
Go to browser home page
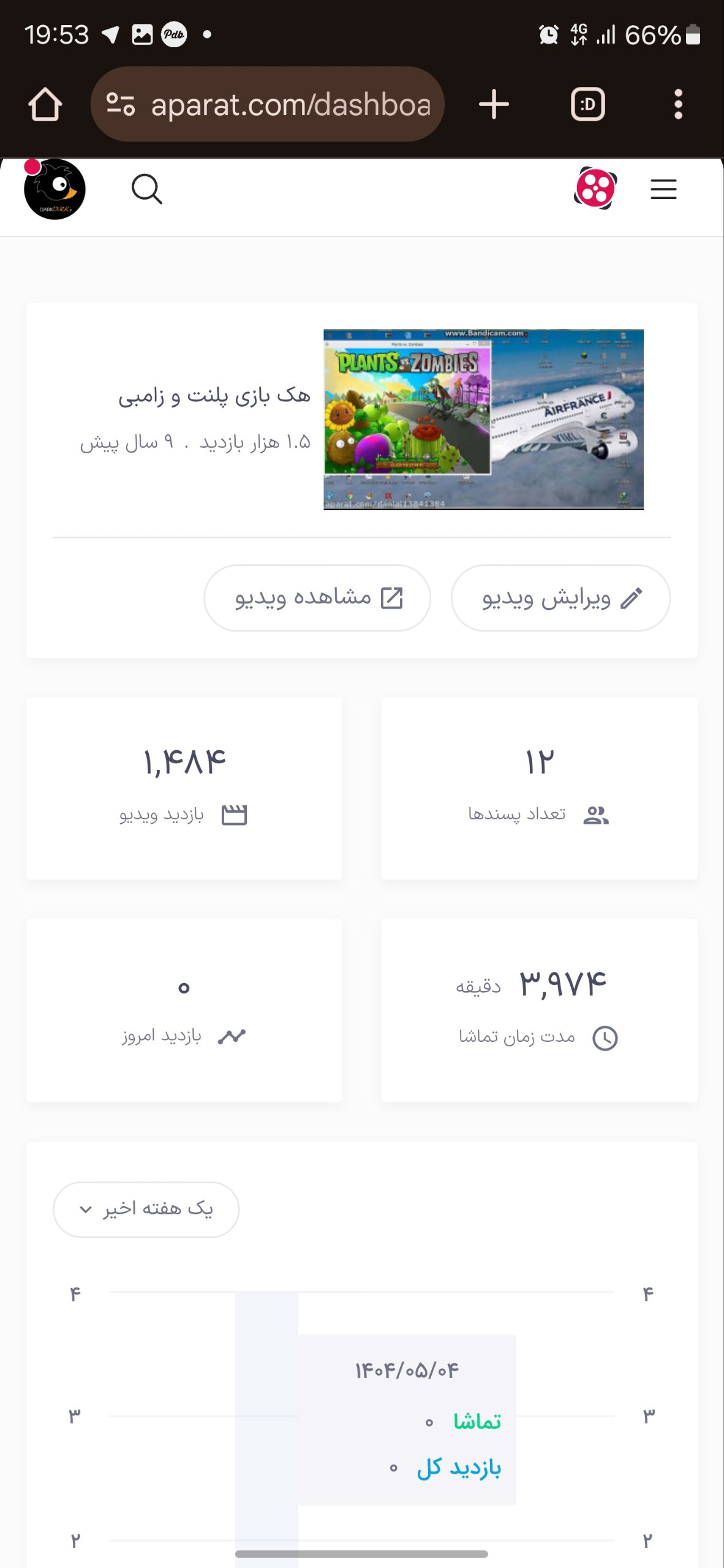[45, 104]
